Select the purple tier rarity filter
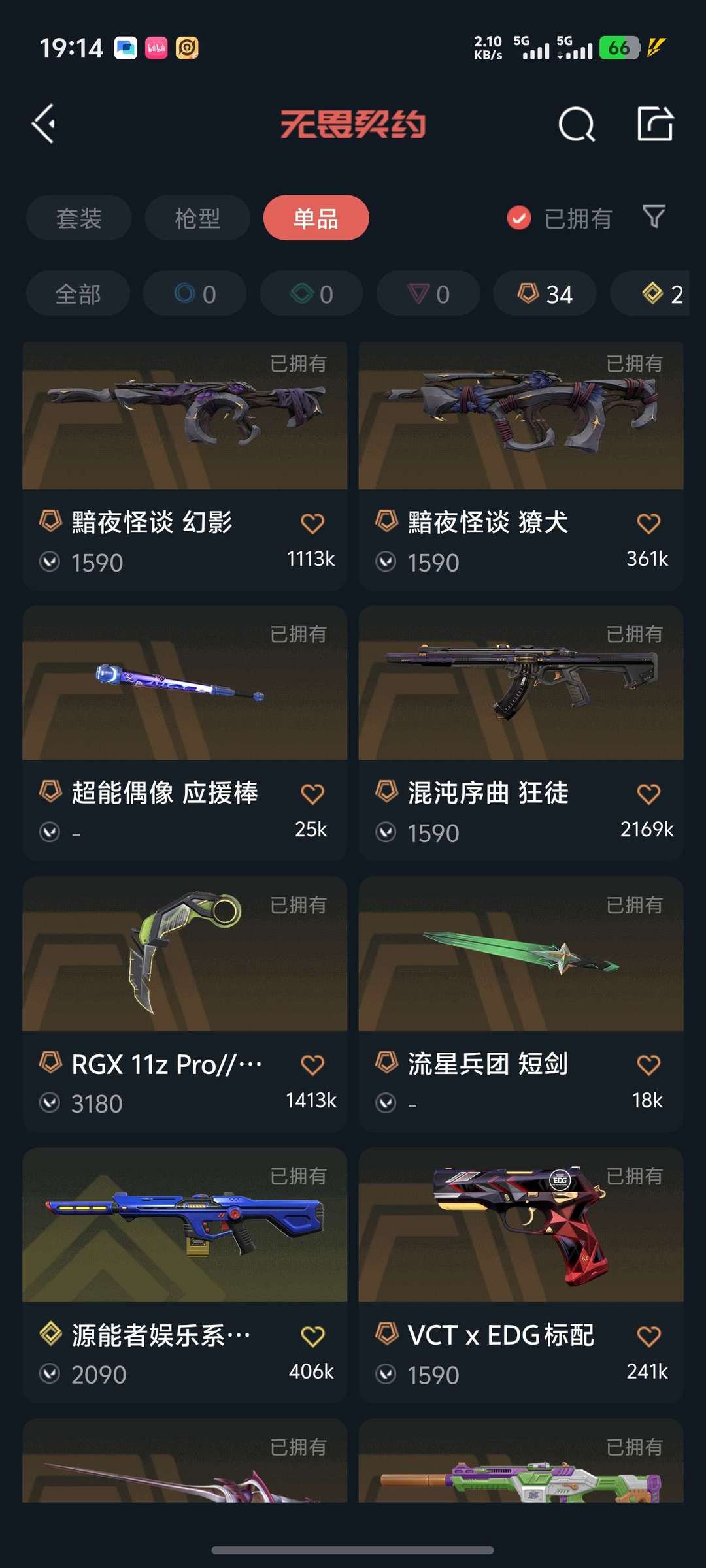This screenshot has width=706, height=1568. (x=427, y=293)
